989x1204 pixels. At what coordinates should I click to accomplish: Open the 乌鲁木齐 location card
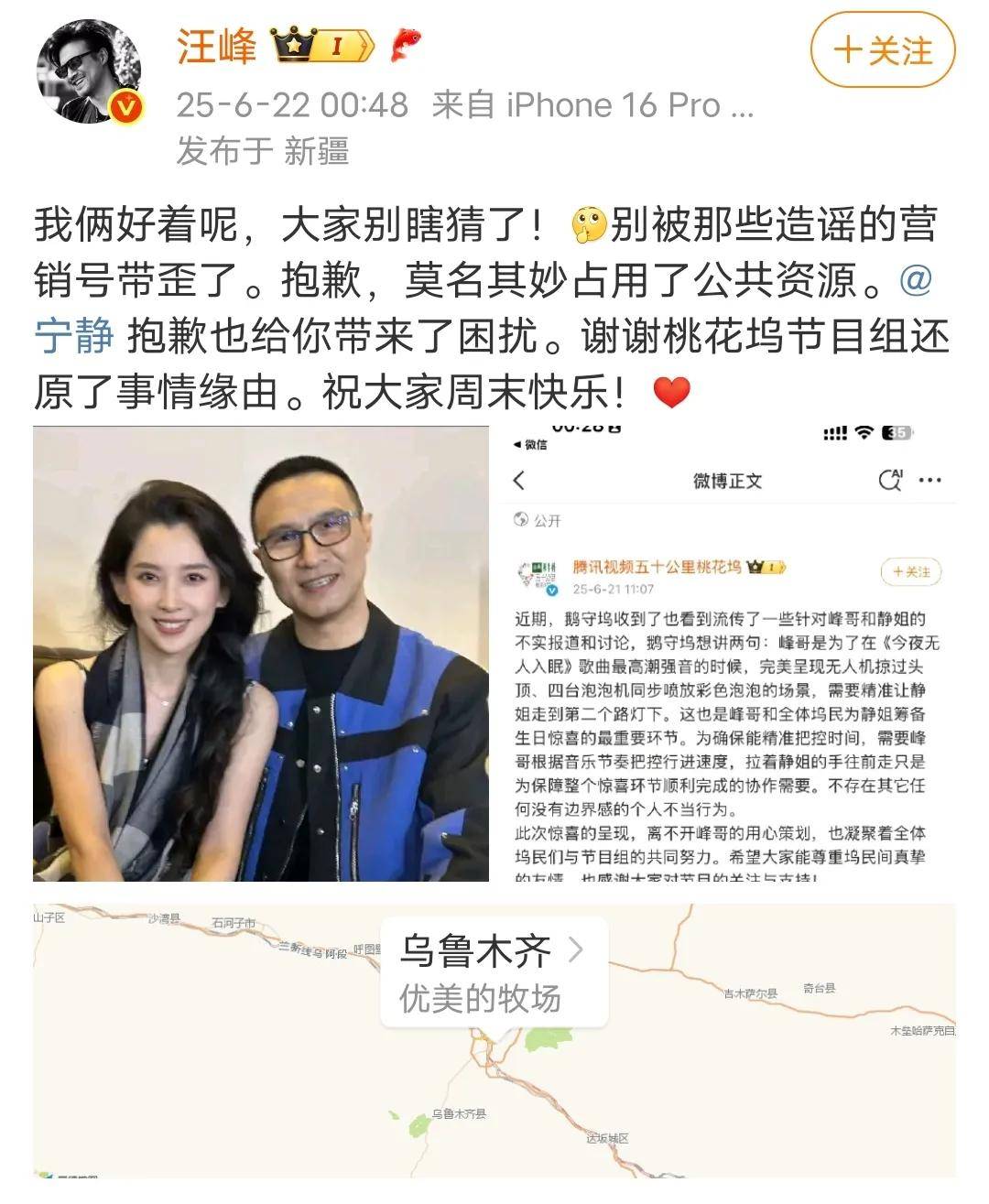tap(494, 972)
